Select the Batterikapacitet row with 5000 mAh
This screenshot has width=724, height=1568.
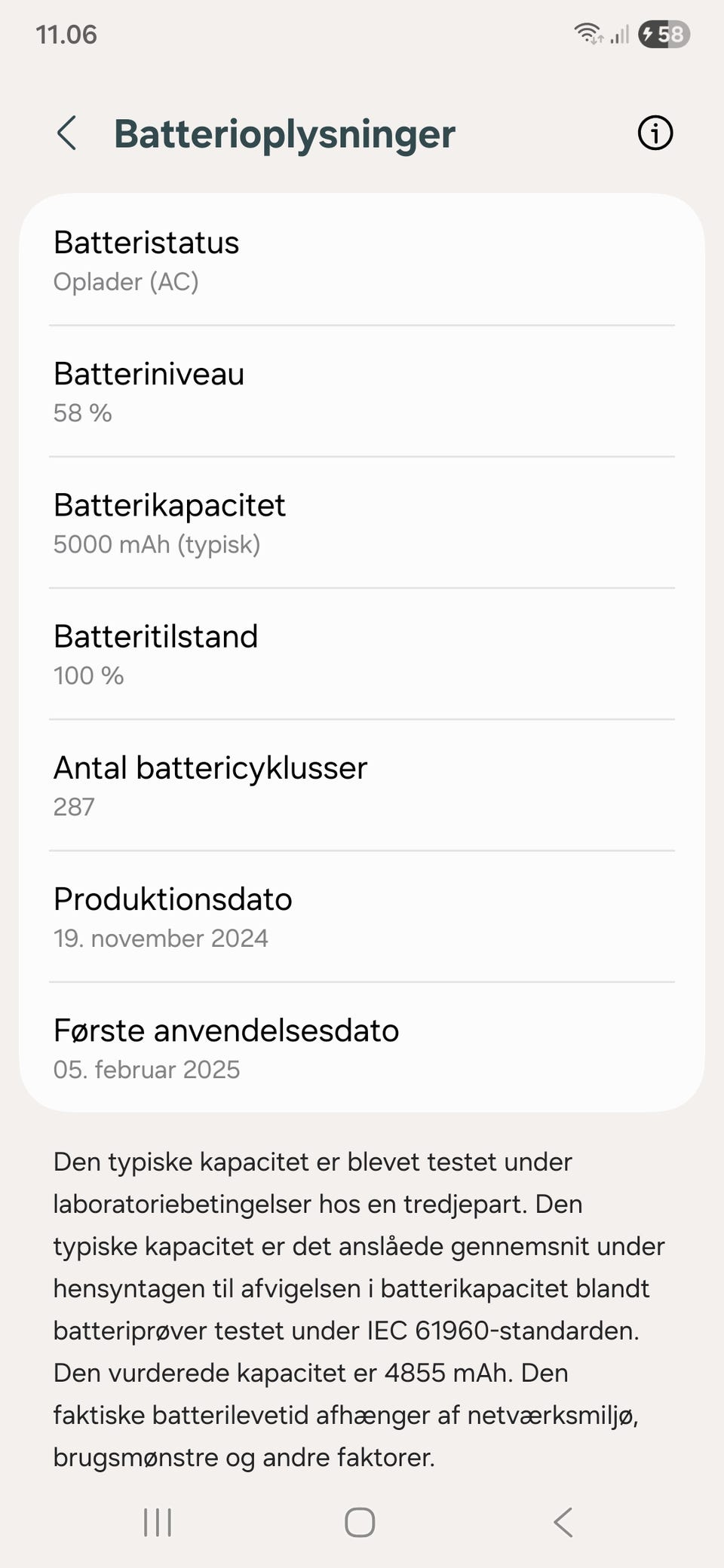point(362,522)
